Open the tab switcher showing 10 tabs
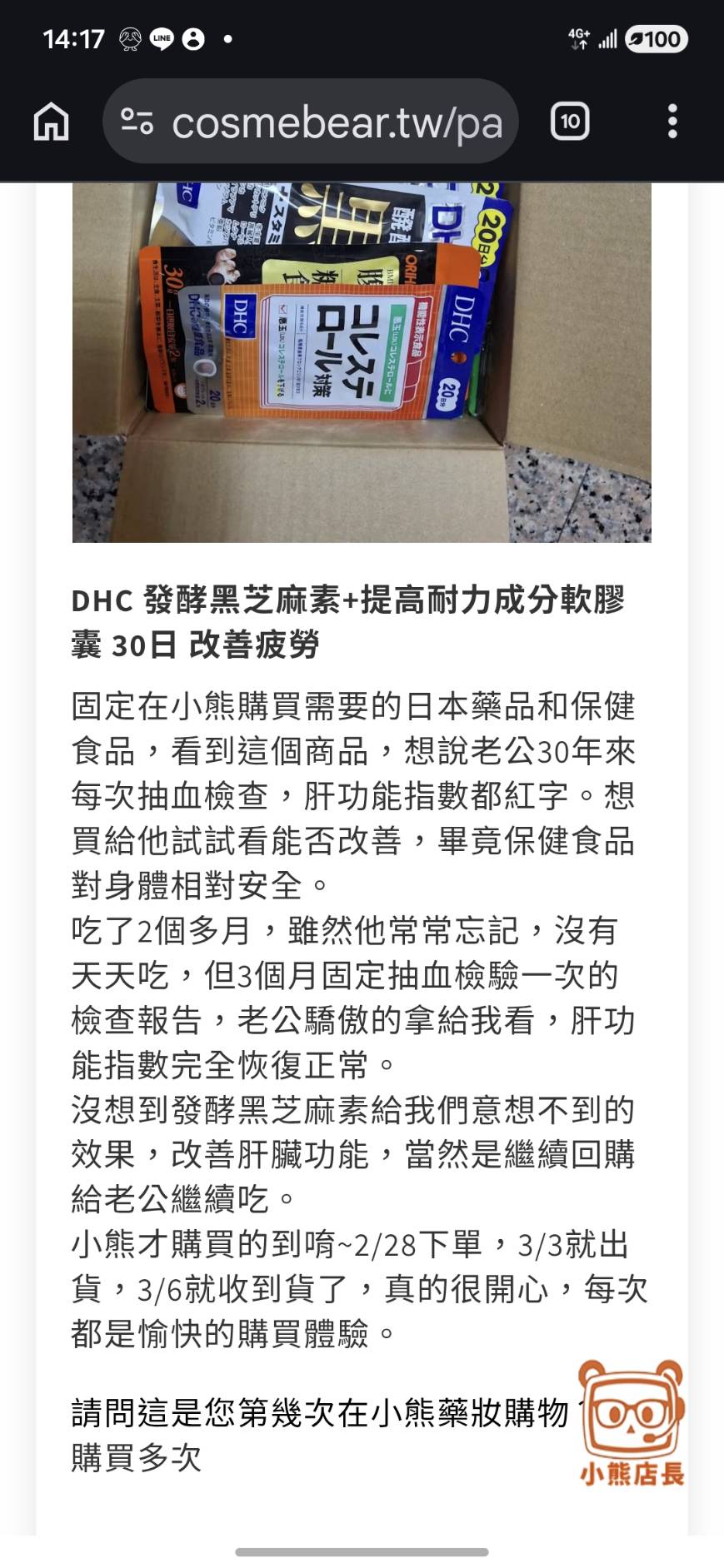The width and height of the screenshot is (724, 1568). click(x=569, y=122)
